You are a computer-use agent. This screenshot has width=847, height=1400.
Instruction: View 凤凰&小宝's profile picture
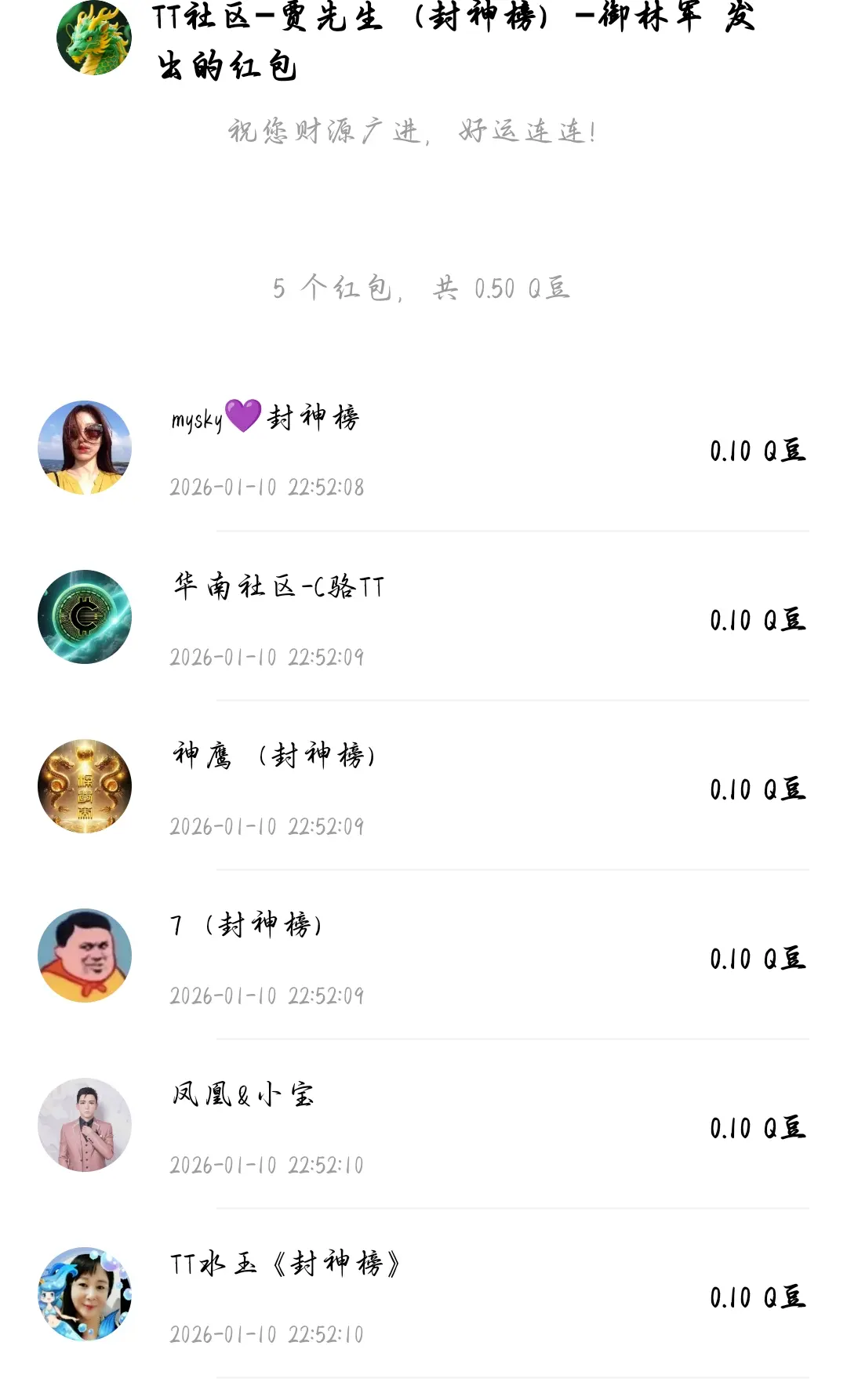tap(85, 1125)
